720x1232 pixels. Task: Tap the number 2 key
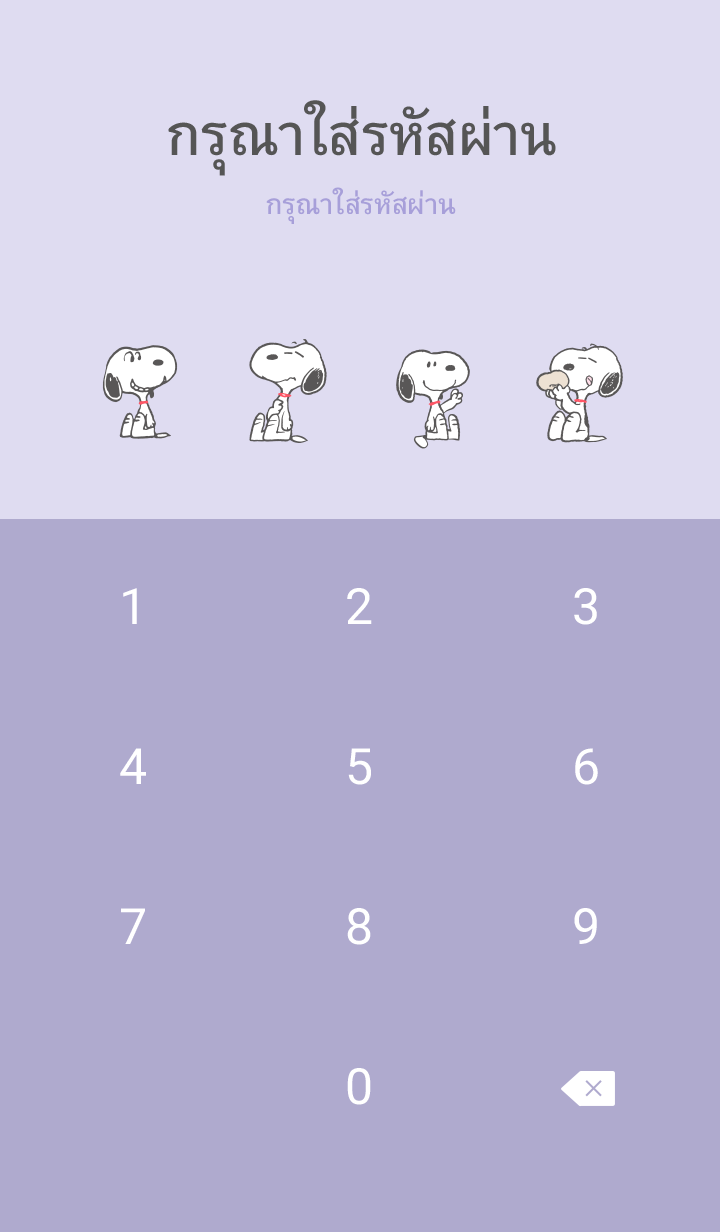pos(359,607)
